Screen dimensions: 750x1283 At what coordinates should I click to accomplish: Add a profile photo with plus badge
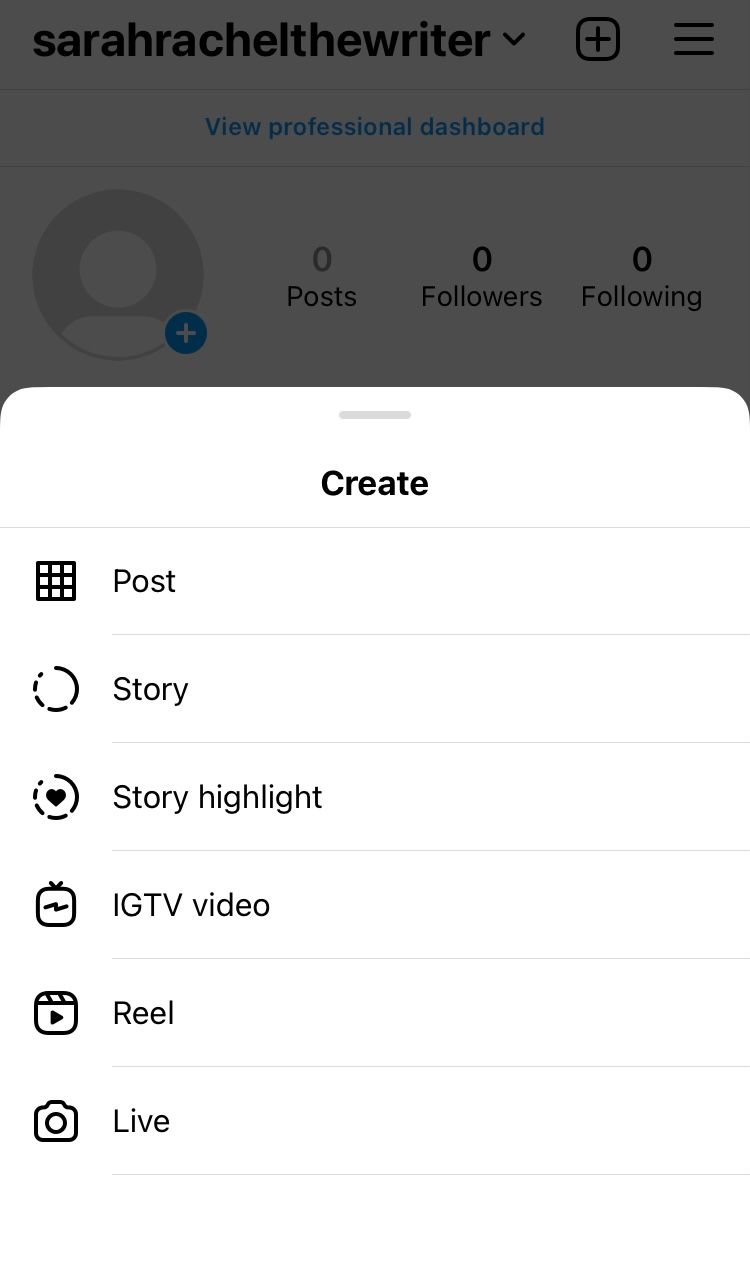click(x=186, y=333)
